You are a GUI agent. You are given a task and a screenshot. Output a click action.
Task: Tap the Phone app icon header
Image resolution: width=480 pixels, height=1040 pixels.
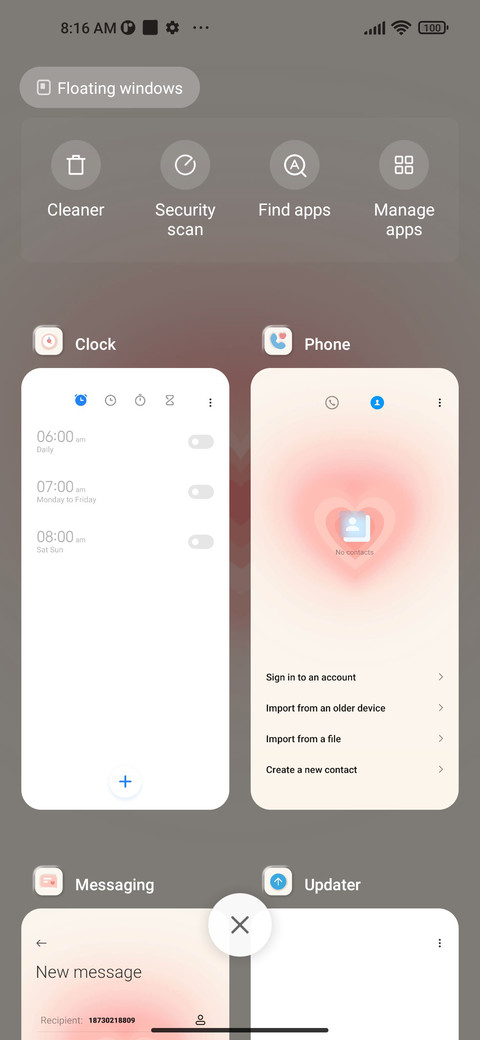[277, 342]
